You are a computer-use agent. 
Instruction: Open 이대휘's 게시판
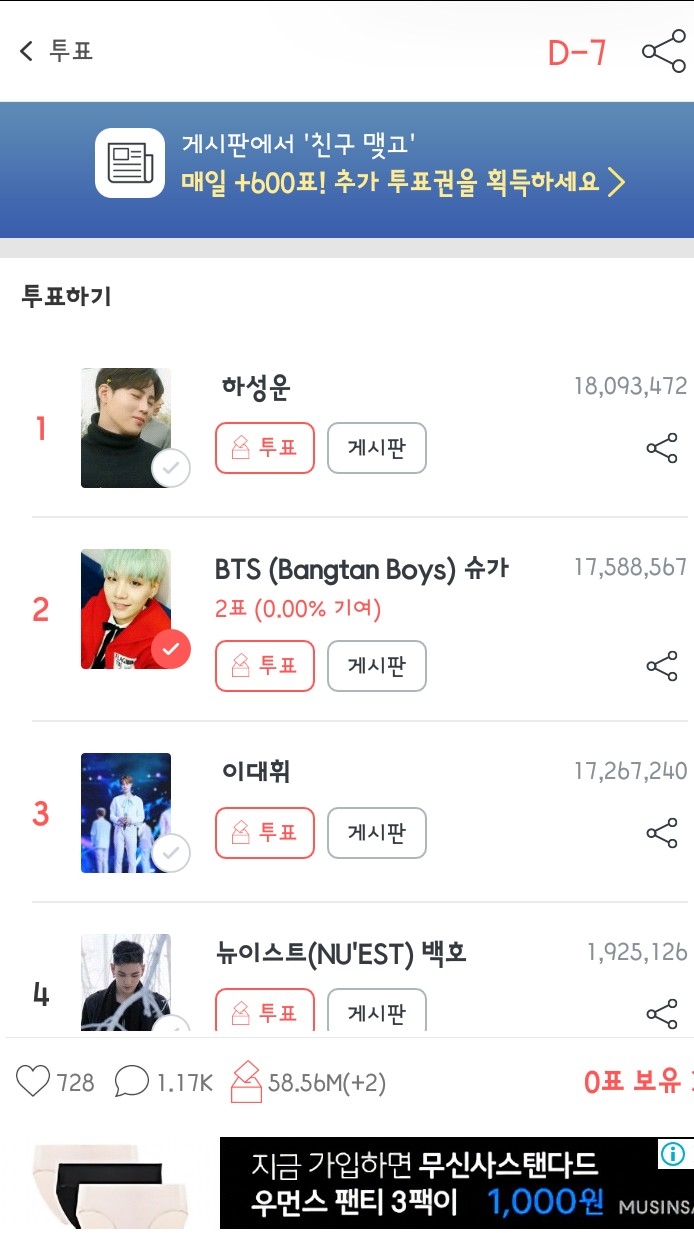[x=376, y=833]
